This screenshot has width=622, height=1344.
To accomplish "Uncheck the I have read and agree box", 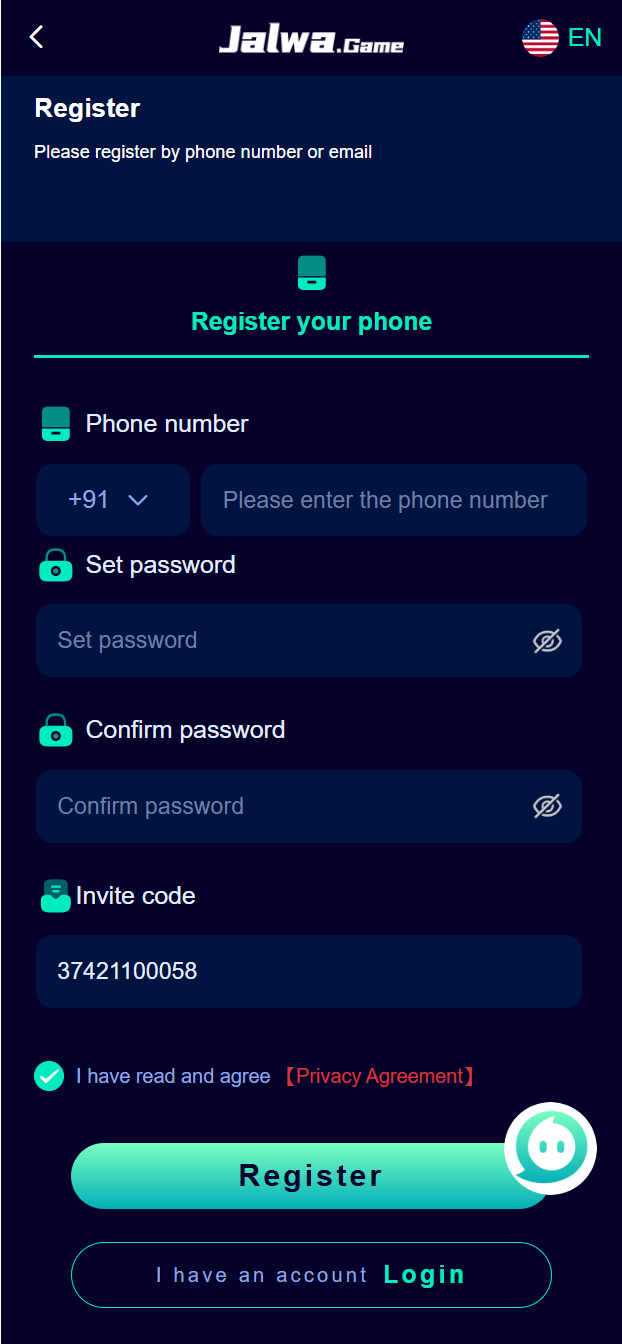I will 49,1076.
